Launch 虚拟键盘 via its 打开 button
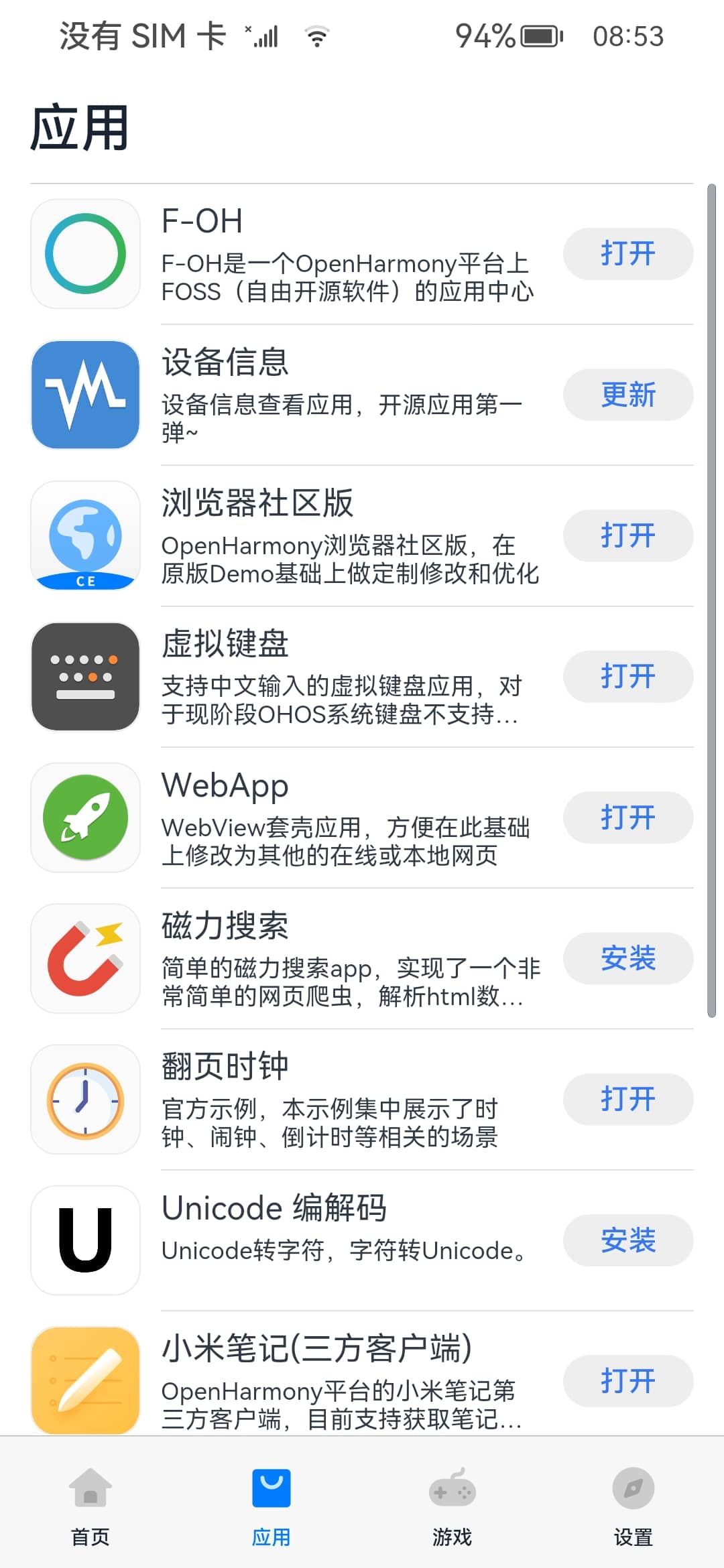Viewport: 724px width, 1568px height. click(x=627, y=676)
